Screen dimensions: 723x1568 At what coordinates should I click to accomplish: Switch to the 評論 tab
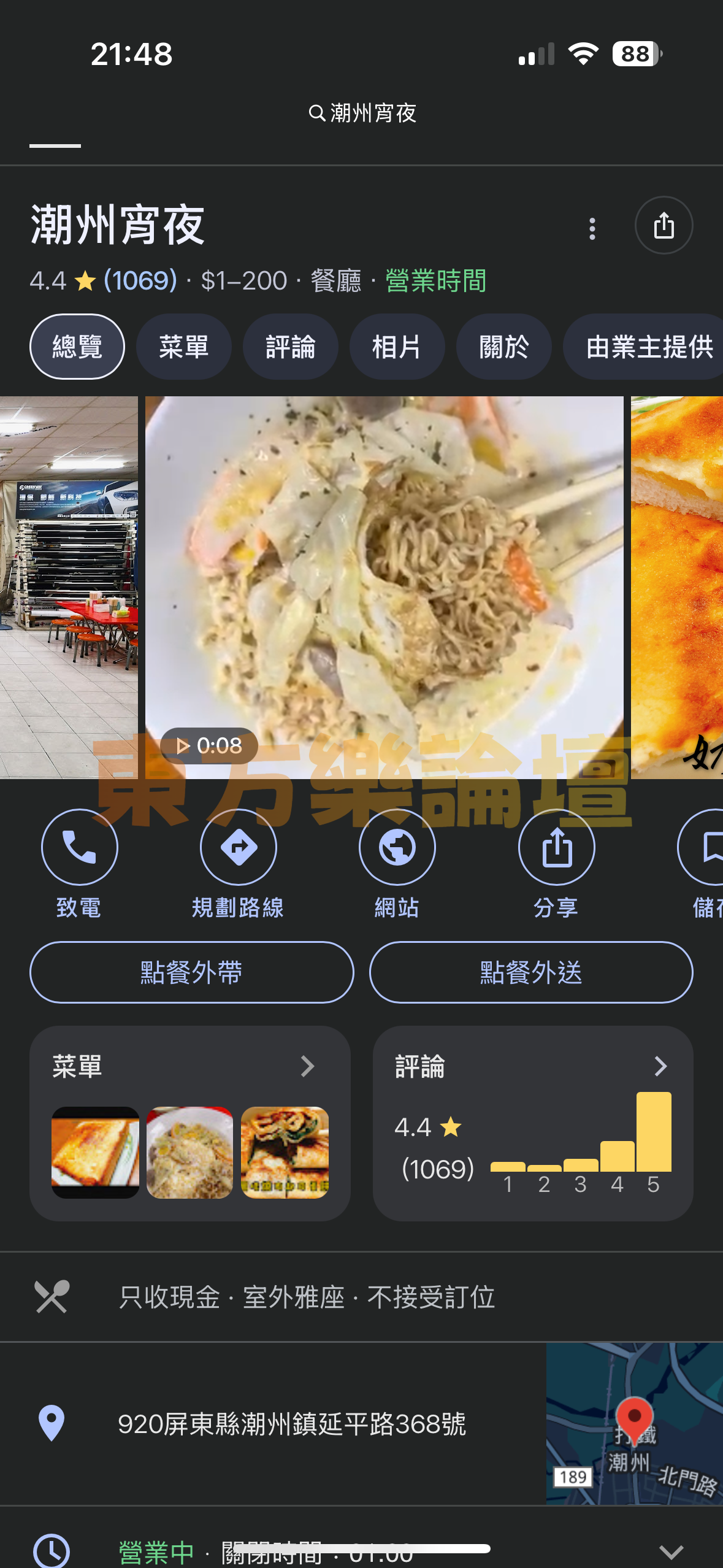point(290,347)
